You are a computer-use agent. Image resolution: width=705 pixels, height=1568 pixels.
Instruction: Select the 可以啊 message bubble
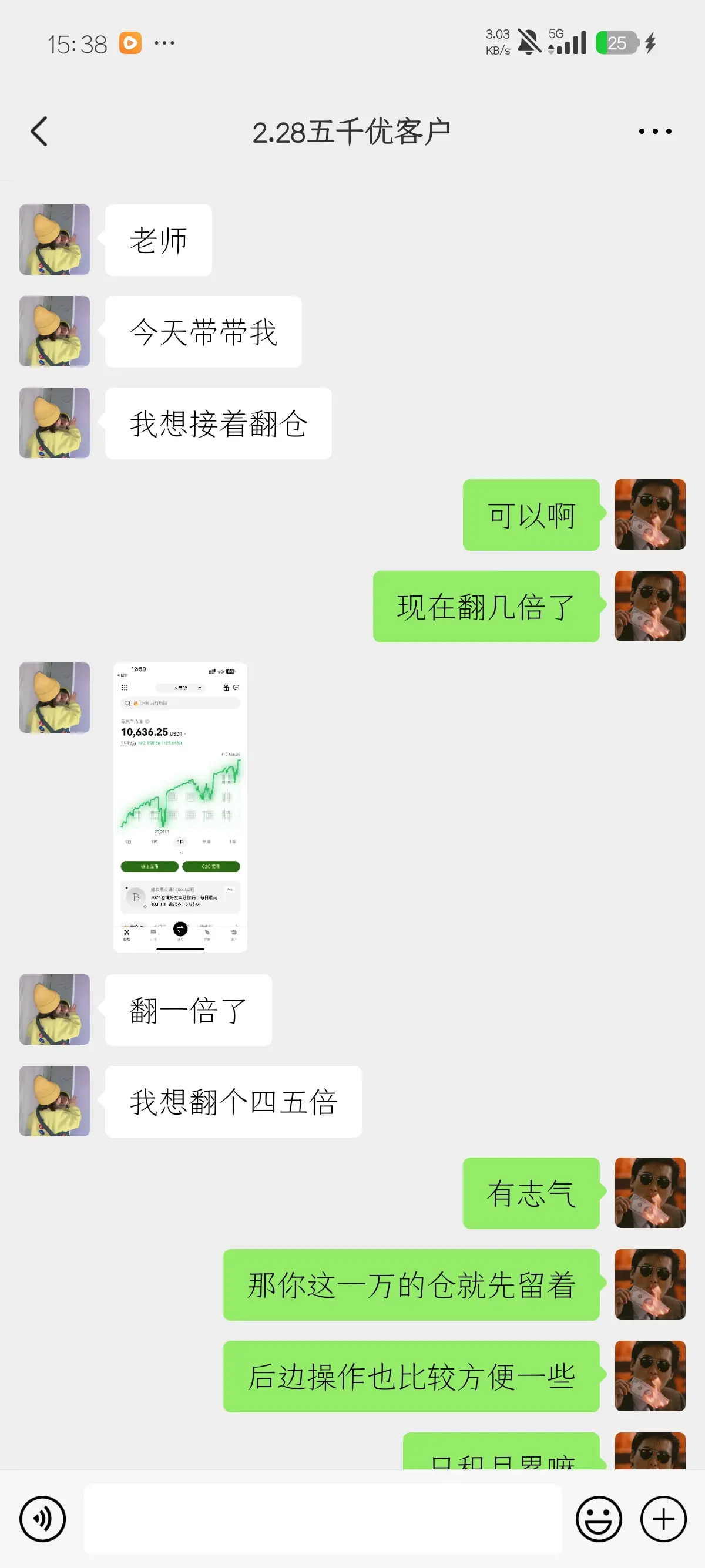pyautogui.click(x=531, y=514)
